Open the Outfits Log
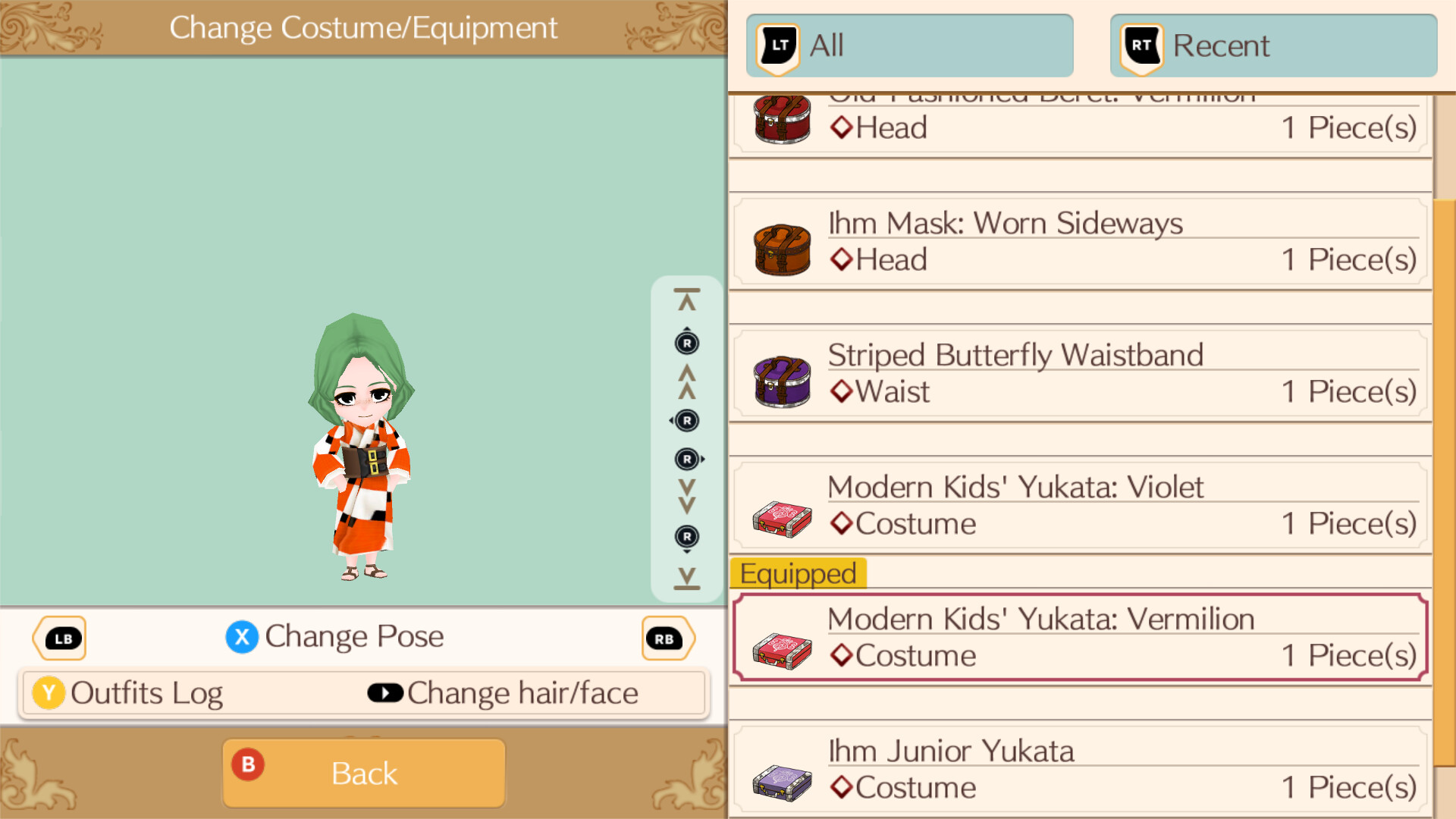The image size is (1456, 819). coord(129,693)
